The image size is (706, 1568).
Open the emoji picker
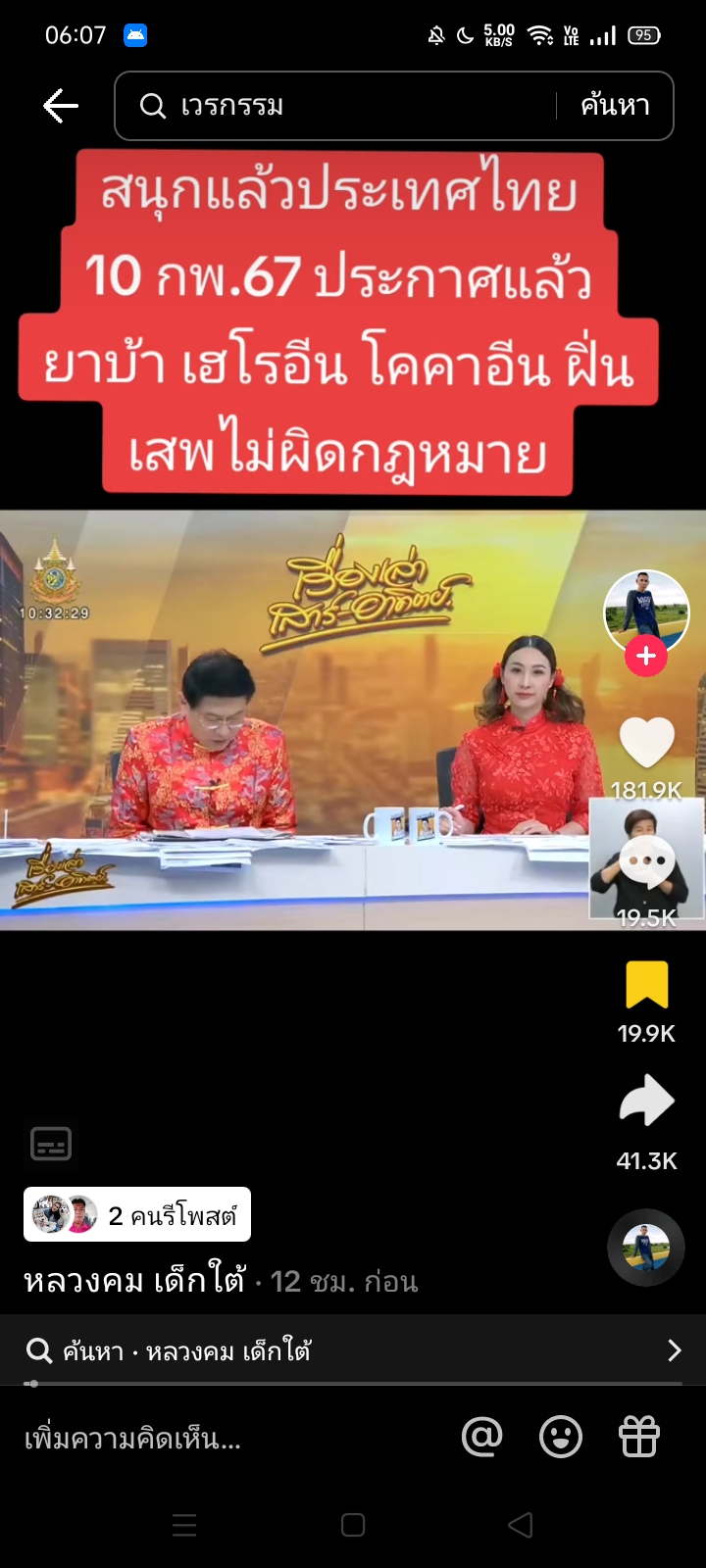[x=561, y=1438]
